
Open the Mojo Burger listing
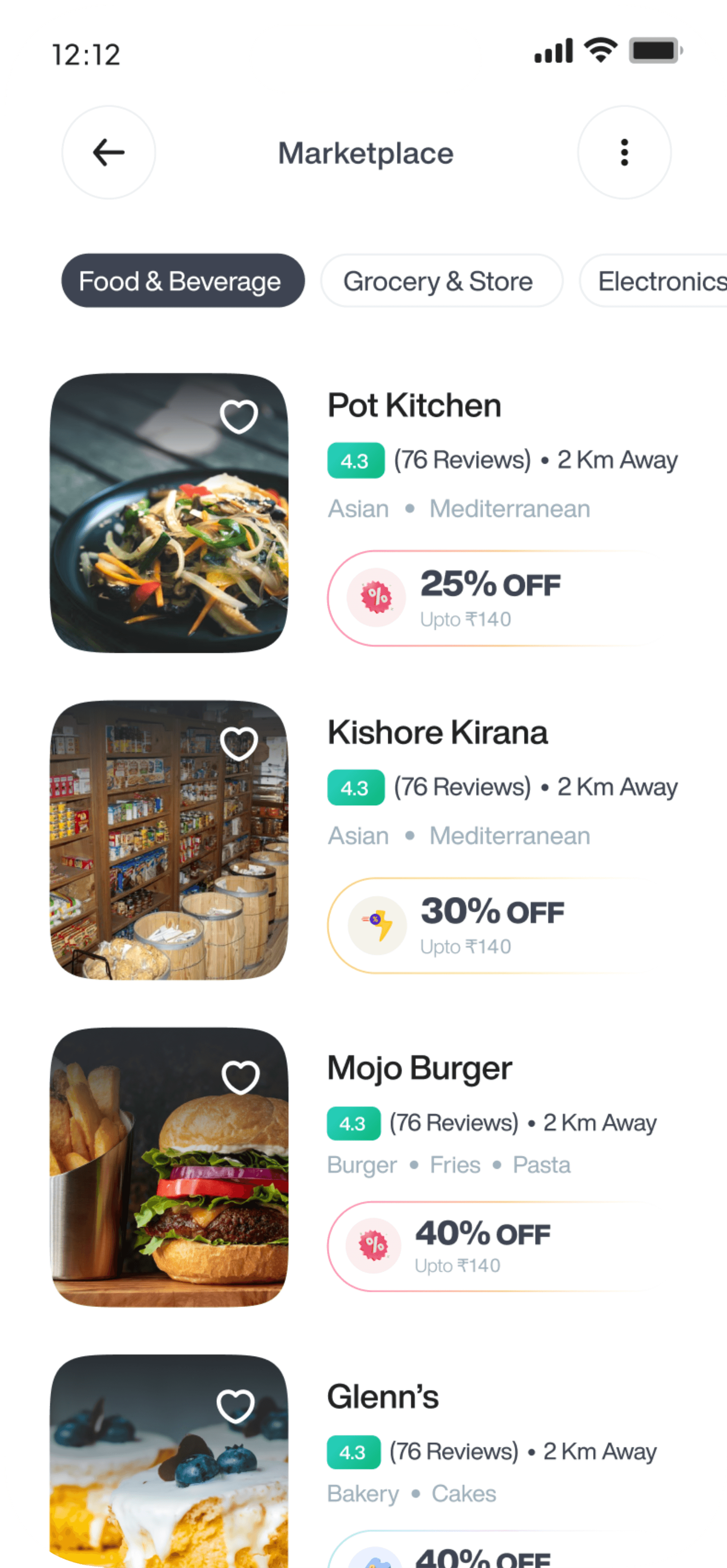point(419,1068)
